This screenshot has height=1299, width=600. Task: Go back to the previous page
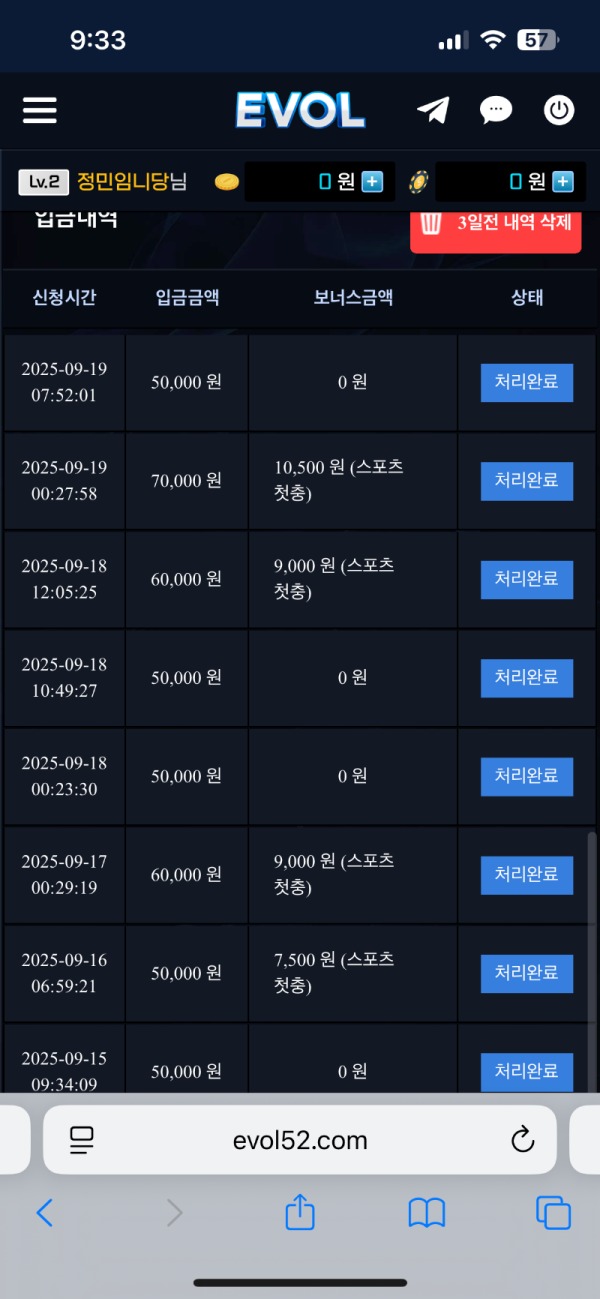tap(44, 1213)
